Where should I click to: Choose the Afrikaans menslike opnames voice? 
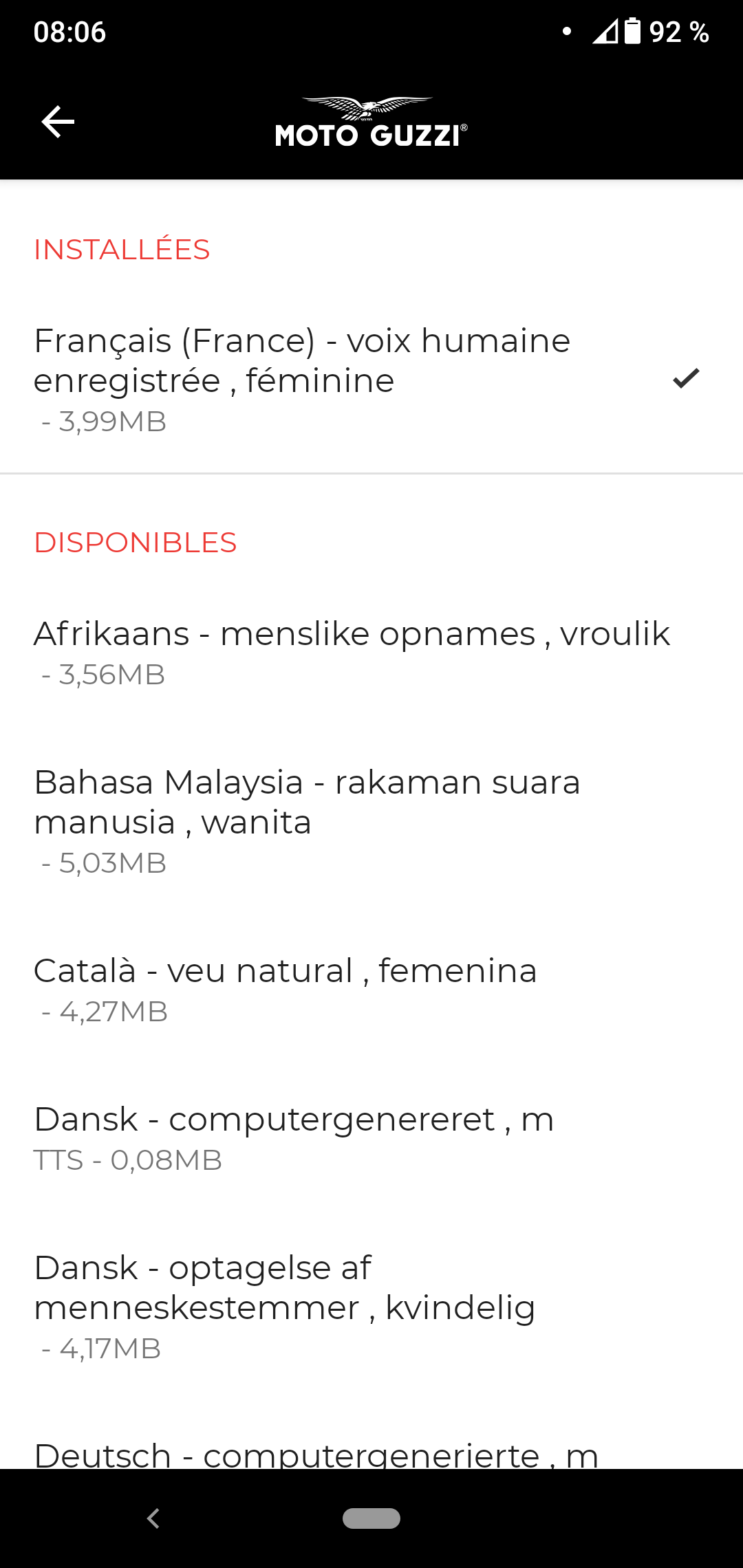(x=351, y=652)
